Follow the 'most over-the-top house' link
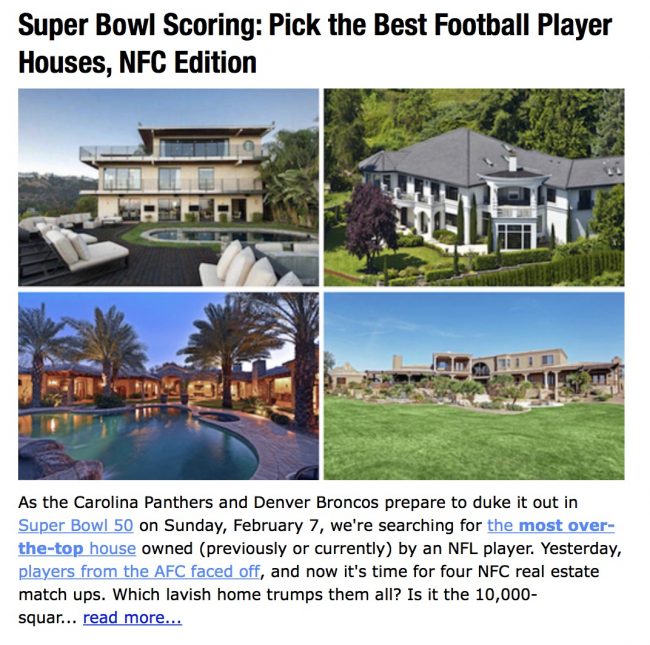 (x=550, y=525)
